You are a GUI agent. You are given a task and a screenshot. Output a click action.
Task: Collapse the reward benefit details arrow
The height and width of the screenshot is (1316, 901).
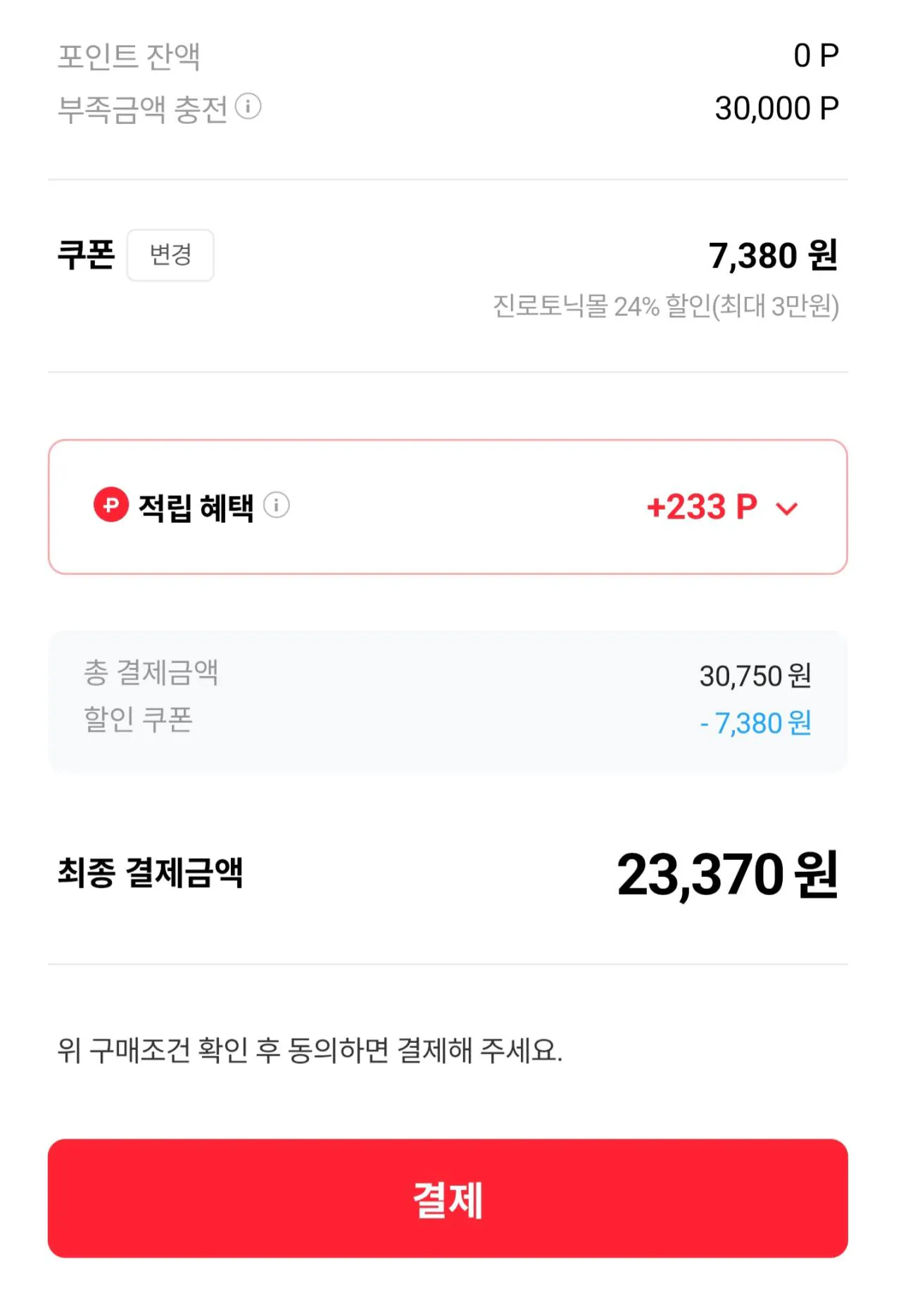788,508
